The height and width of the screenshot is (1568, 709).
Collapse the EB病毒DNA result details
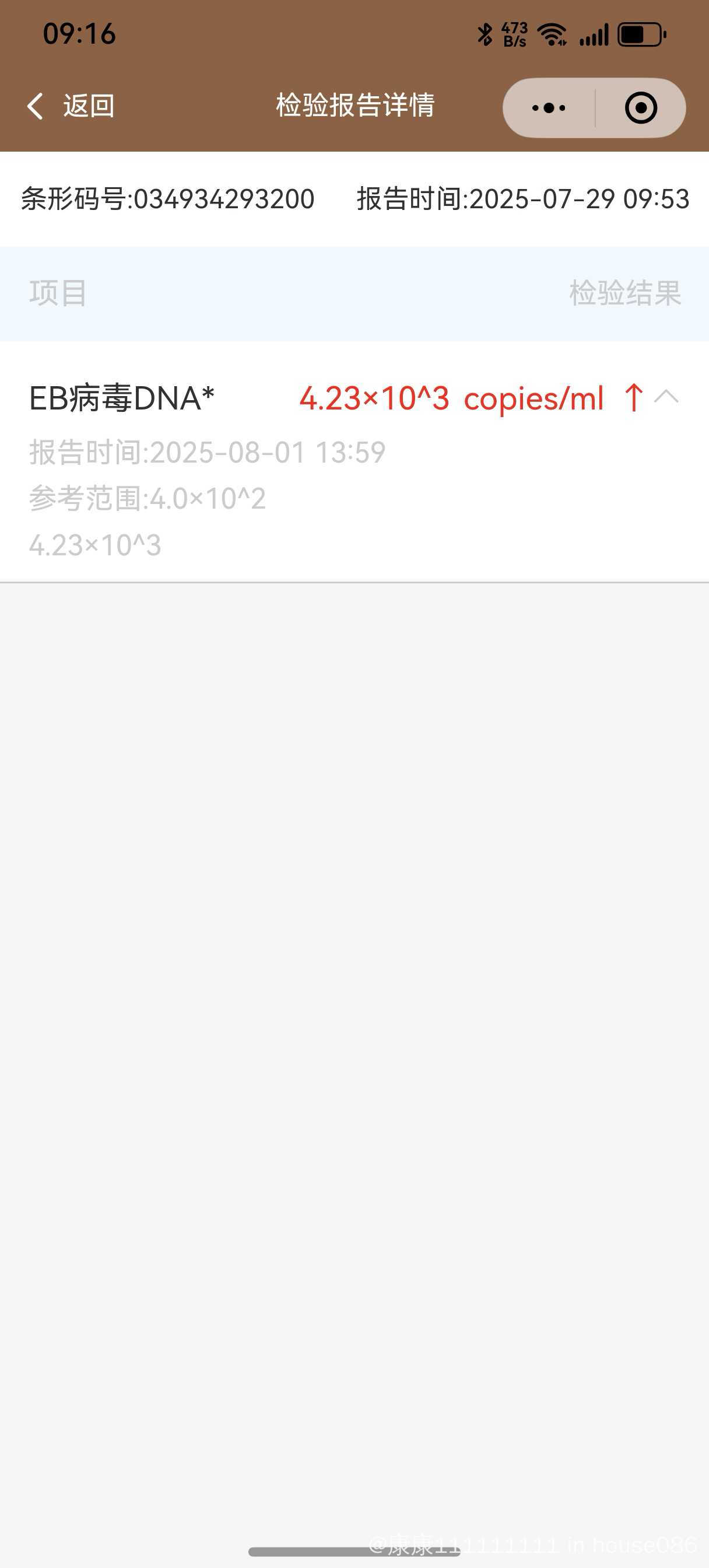coord(666,397)
